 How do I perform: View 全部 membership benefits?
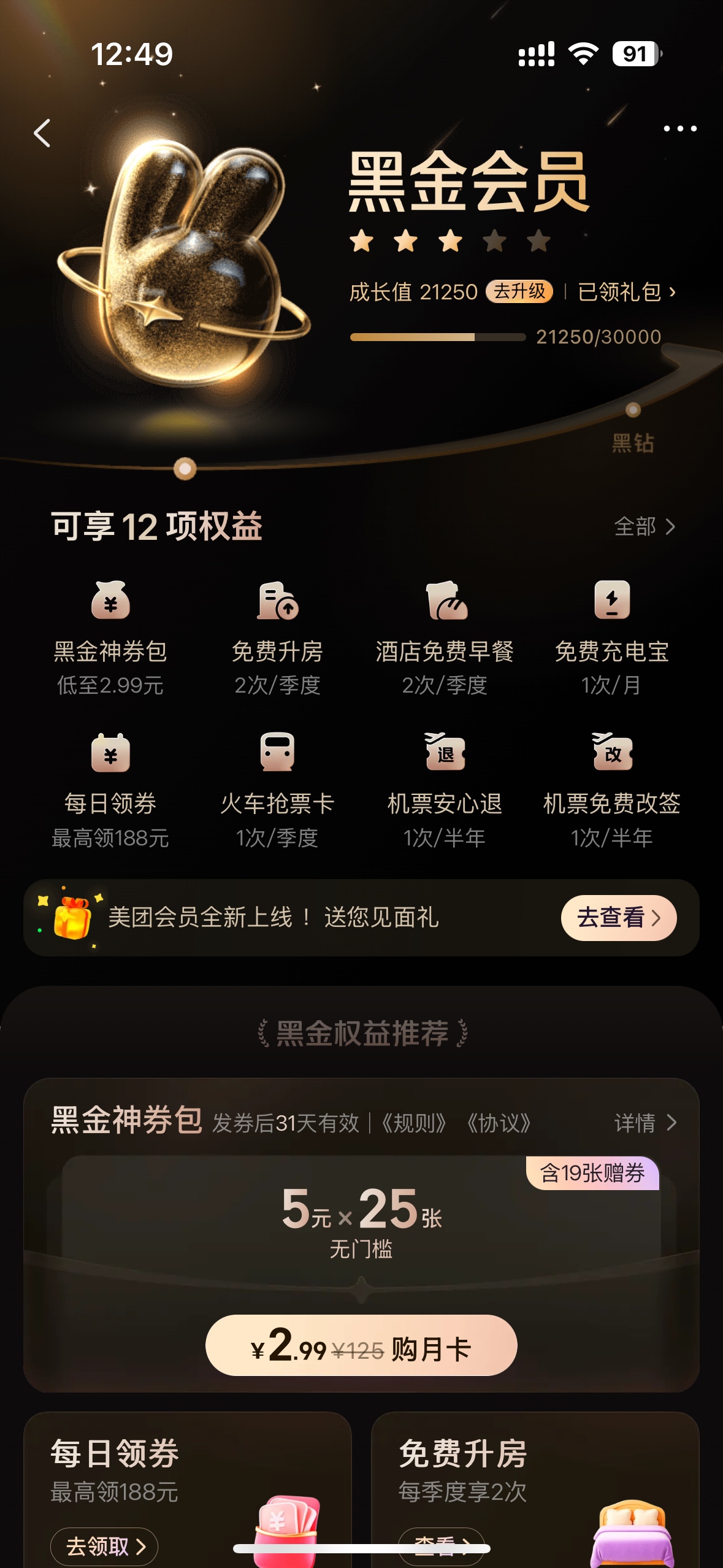[644, 526]
